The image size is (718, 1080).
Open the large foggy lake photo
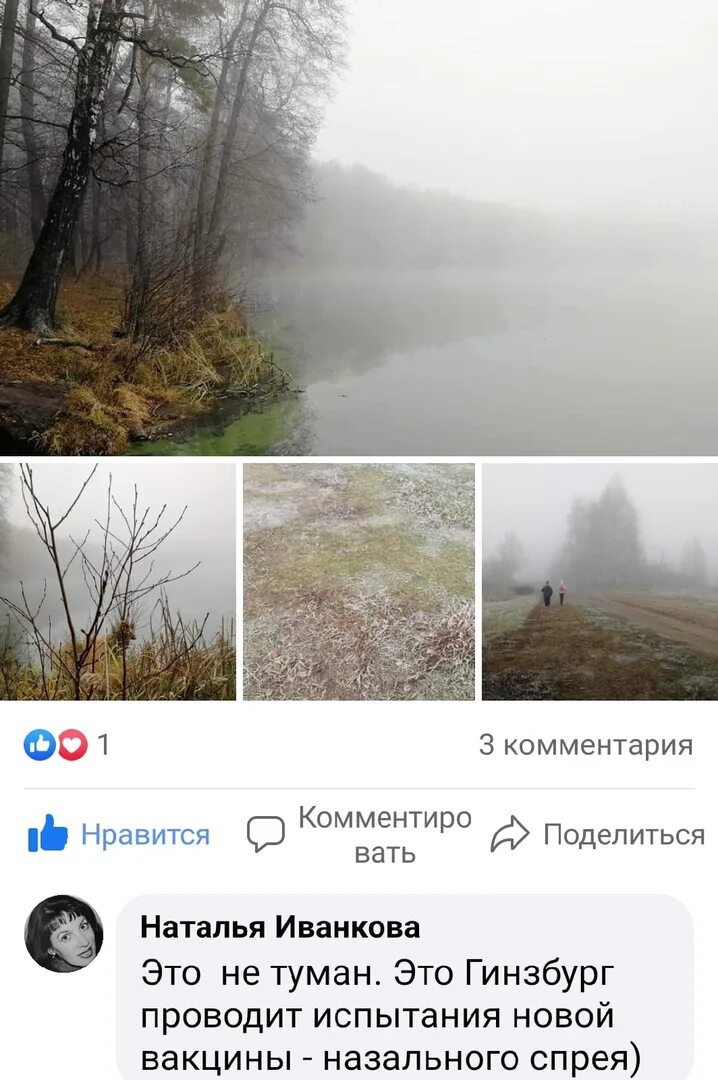pyautogui.click(x=359, y=228)
